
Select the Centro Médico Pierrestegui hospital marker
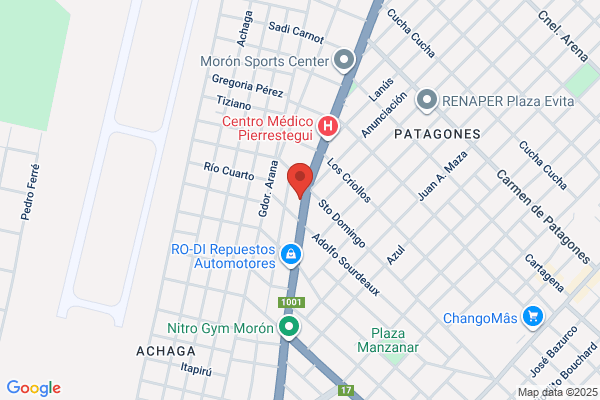pyautogui.click(x=328, y=127)
